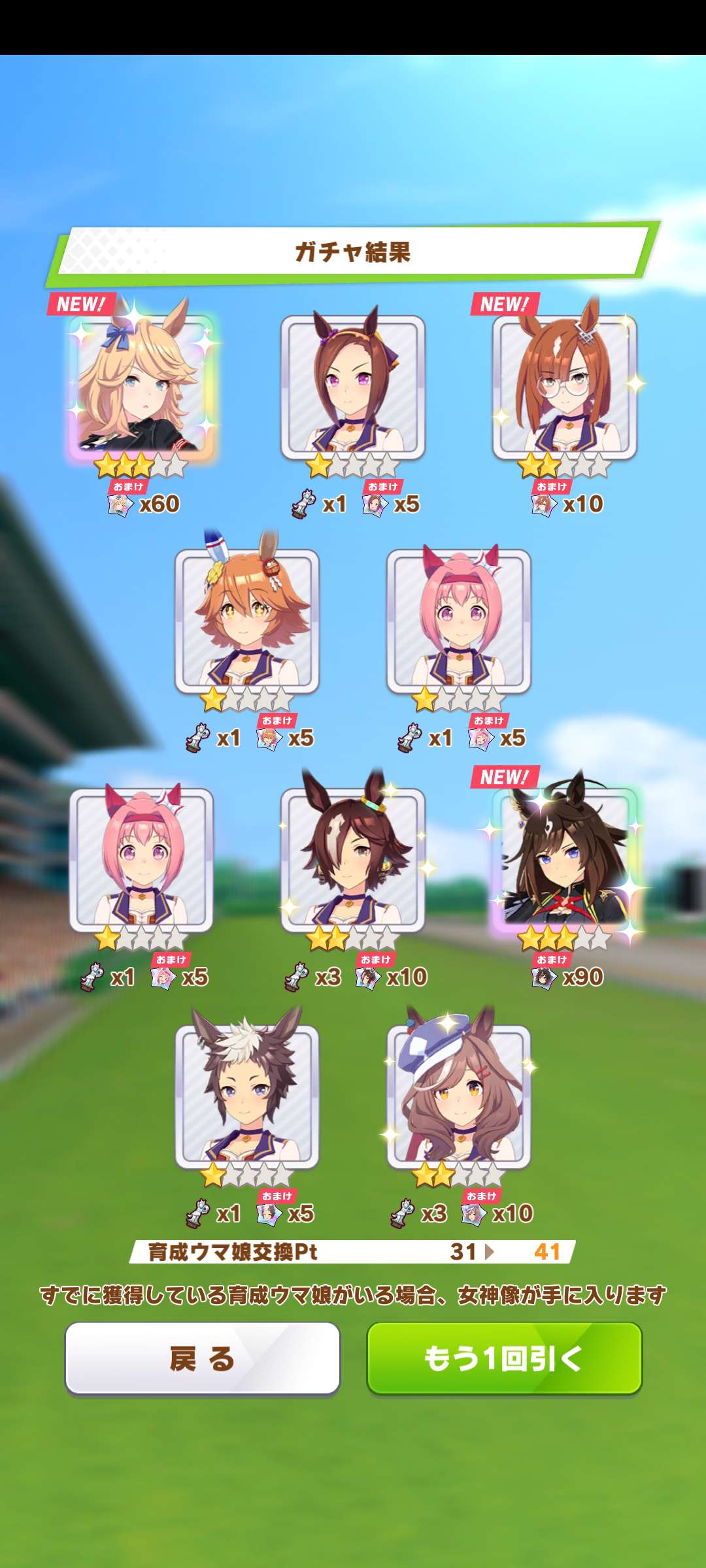This screenshot has width=706, height=1568.
Task: Tap the 戻る back button
Action: click(x=203, y=1358)
